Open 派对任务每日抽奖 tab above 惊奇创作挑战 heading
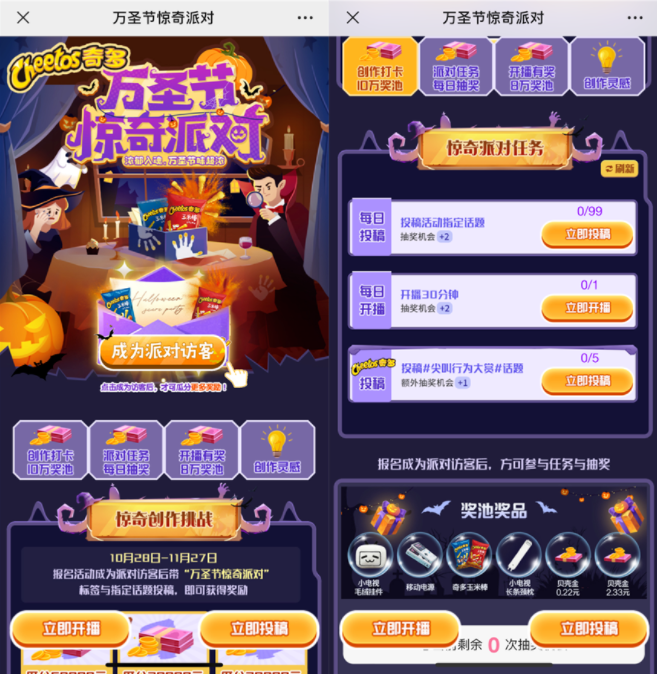This screenshot has width=657, height=674. [x=126, y=448]
